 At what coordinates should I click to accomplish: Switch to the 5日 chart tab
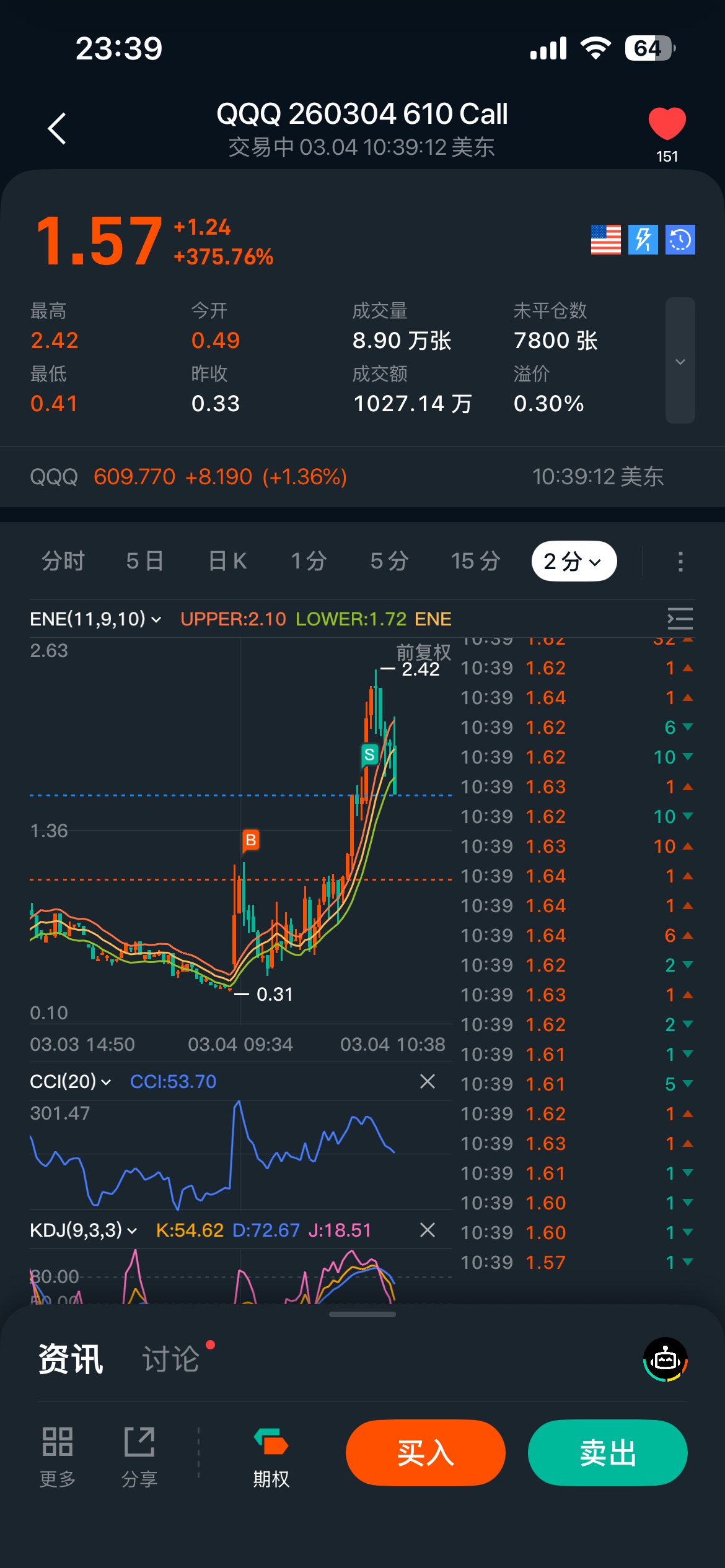tap(145, 561)
